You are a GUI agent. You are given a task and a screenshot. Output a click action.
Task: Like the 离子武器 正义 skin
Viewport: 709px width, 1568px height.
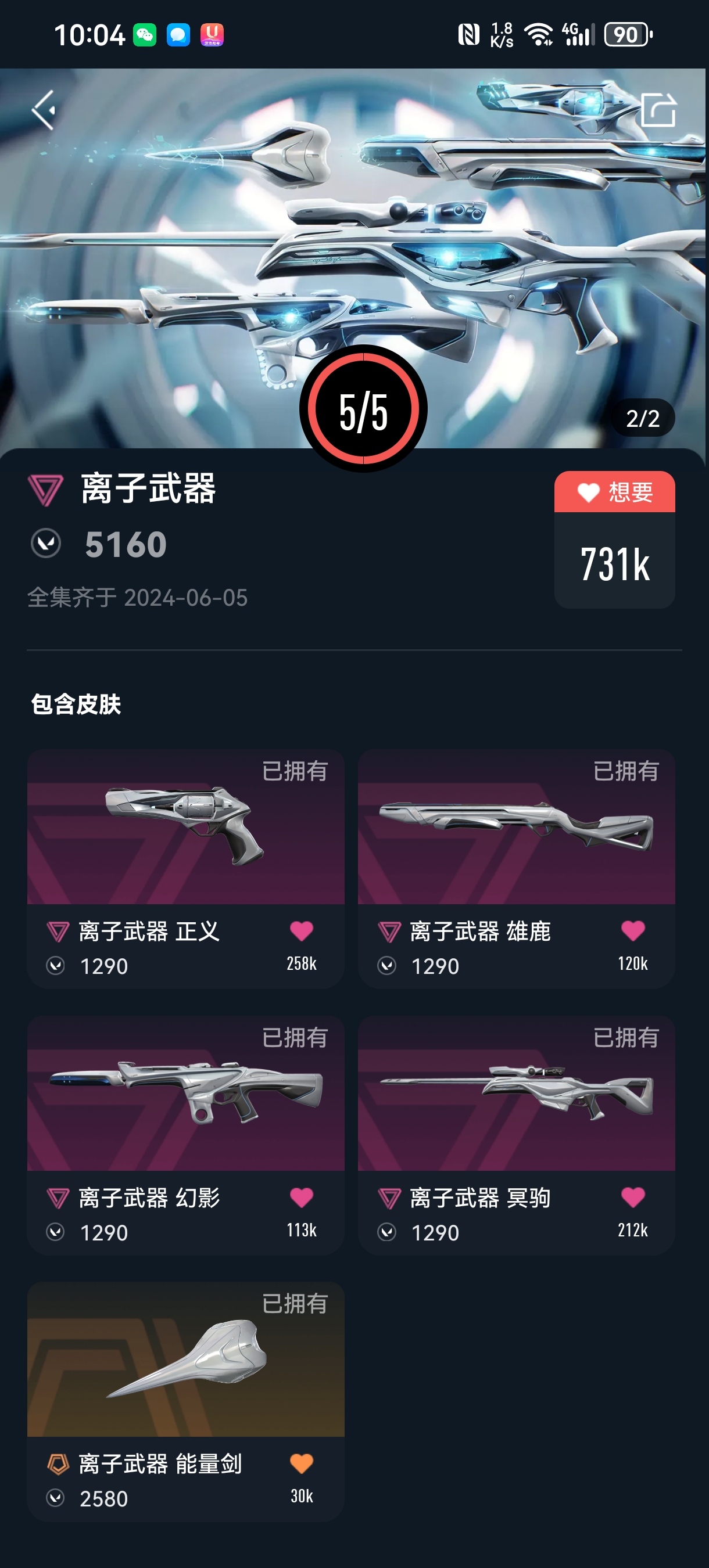302,931
